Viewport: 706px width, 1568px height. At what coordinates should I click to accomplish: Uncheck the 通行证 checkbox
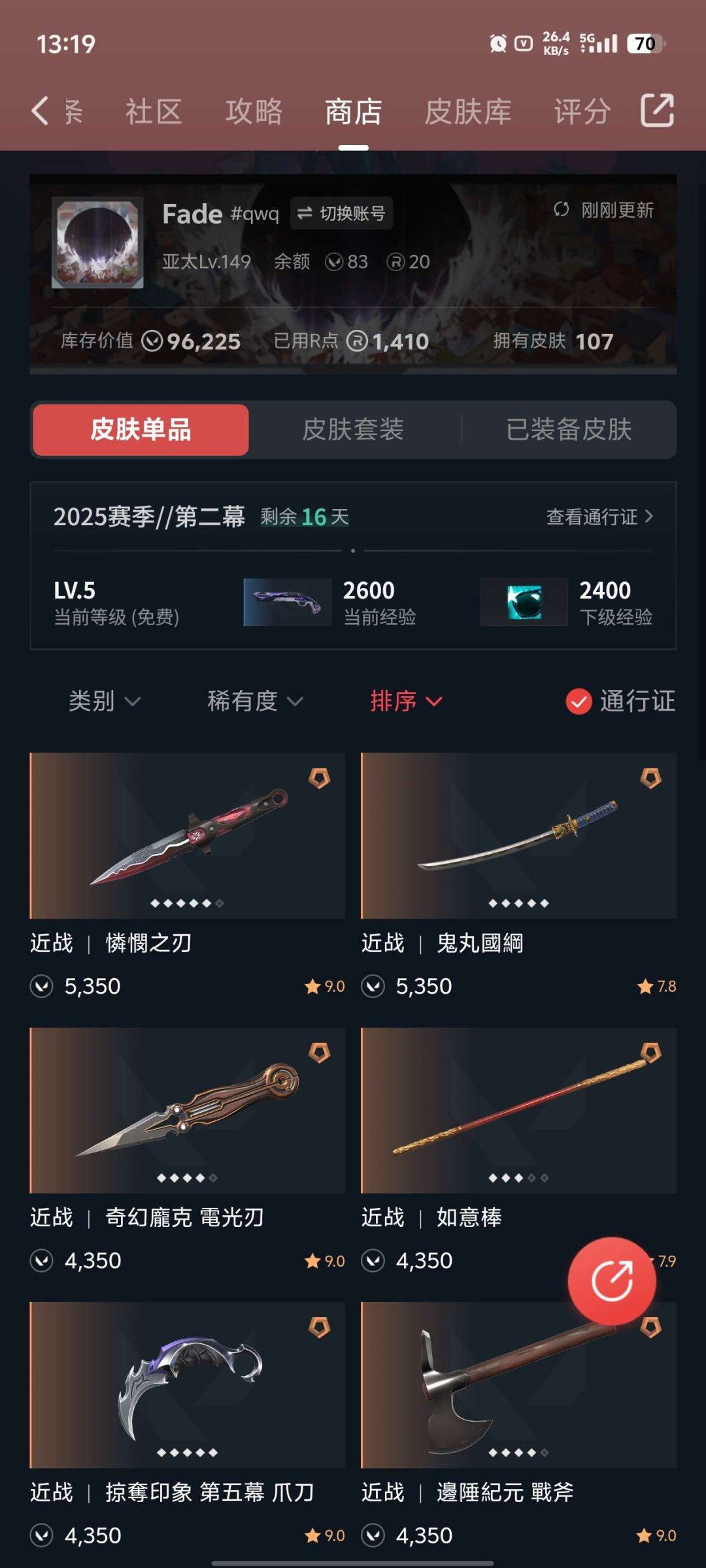click(579, 702)
